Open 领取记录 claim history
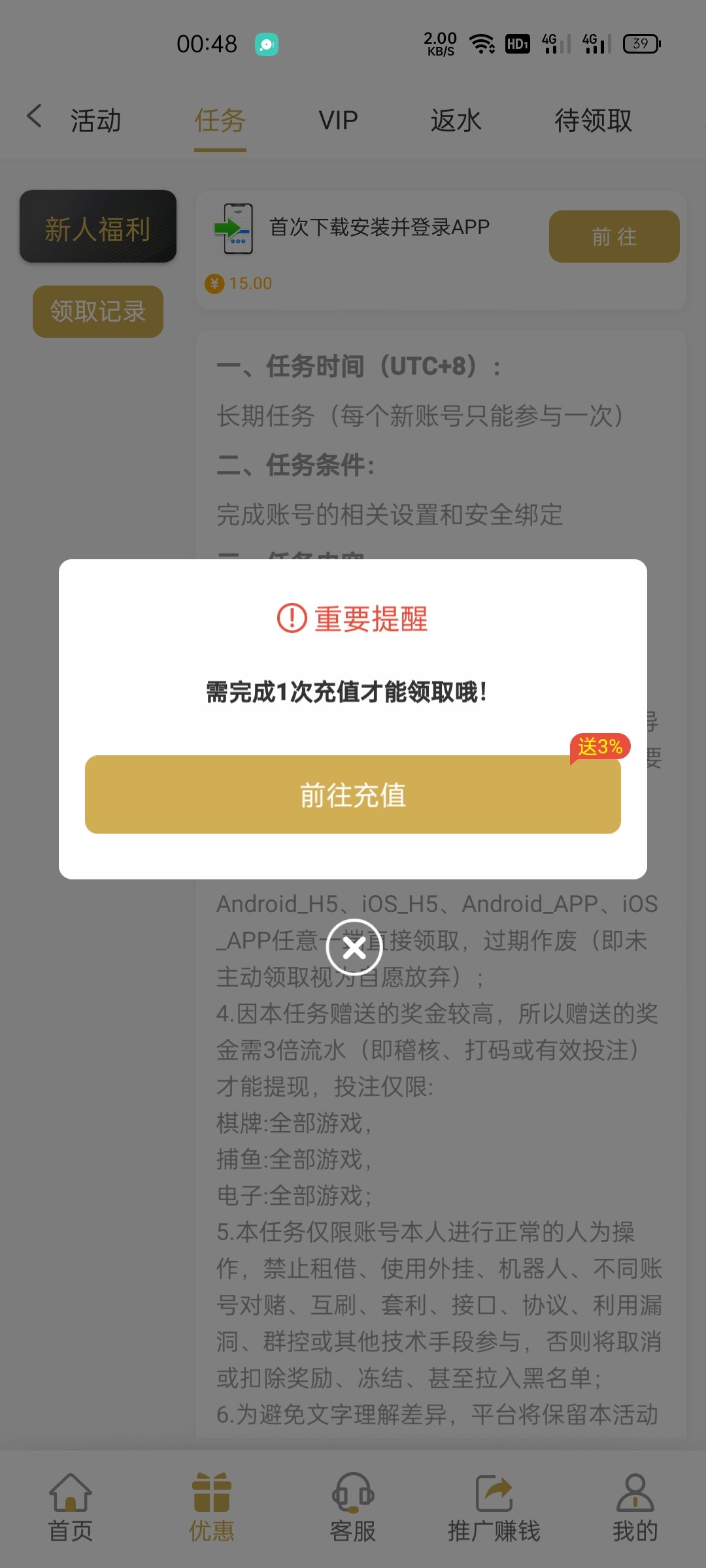706x1568 pixels. tap(98, 312)
